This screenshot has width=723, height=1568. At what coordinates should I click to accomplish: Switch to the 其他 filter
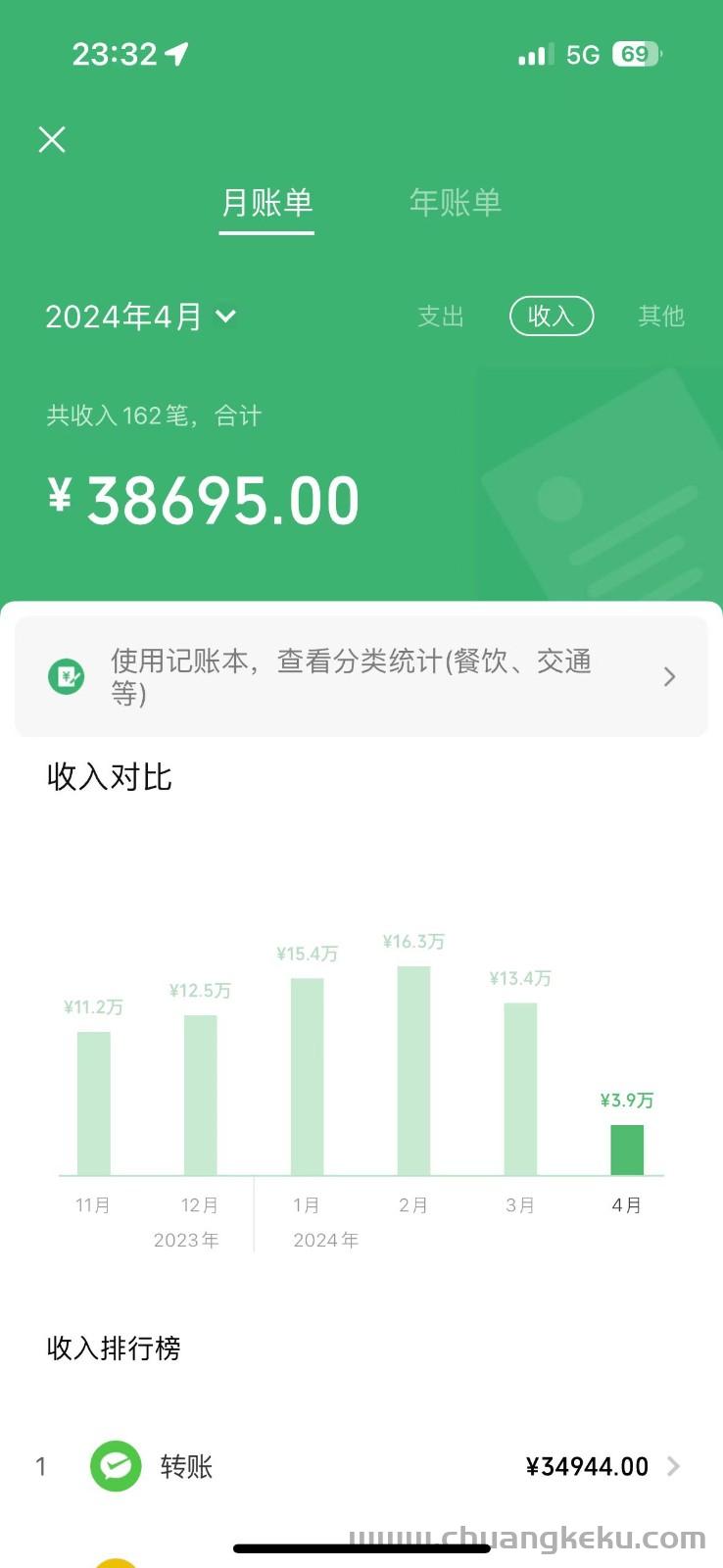(661, 317)
